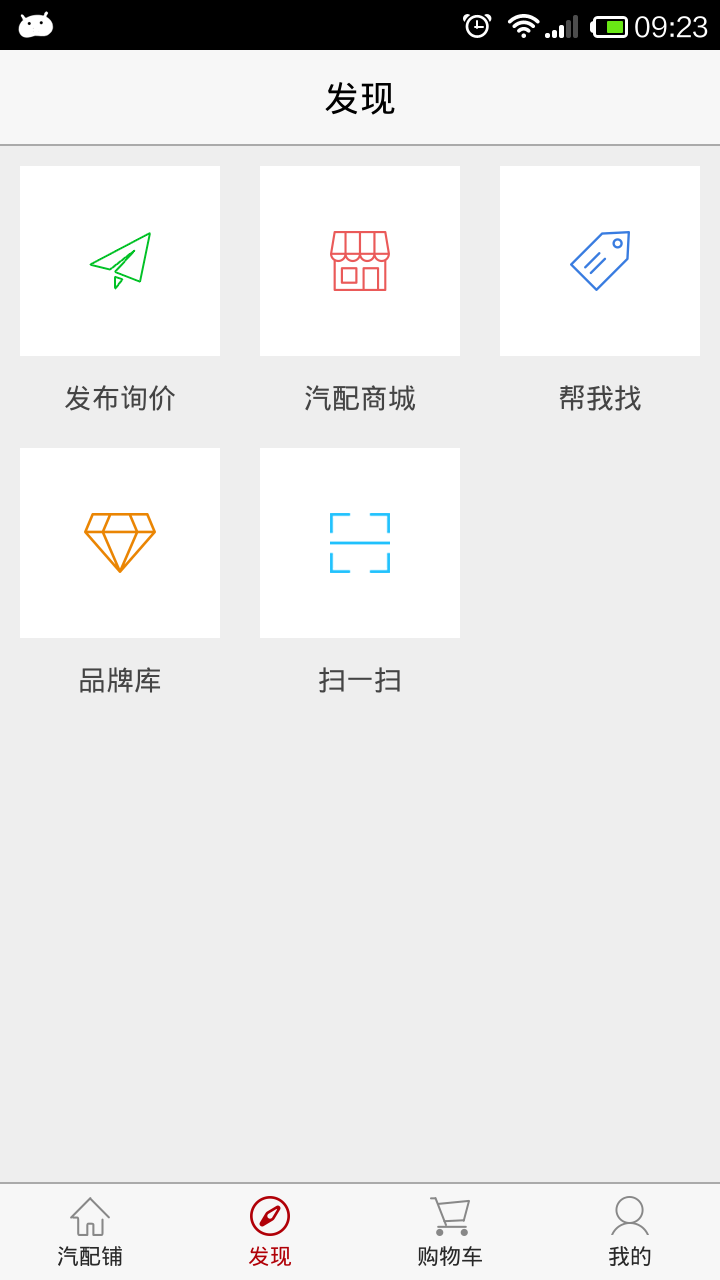Image resolution: width=720 pixels, height=1280 pixels.
Task: Open the 汽配商城 store tile
Action: (x=360, y=261)
